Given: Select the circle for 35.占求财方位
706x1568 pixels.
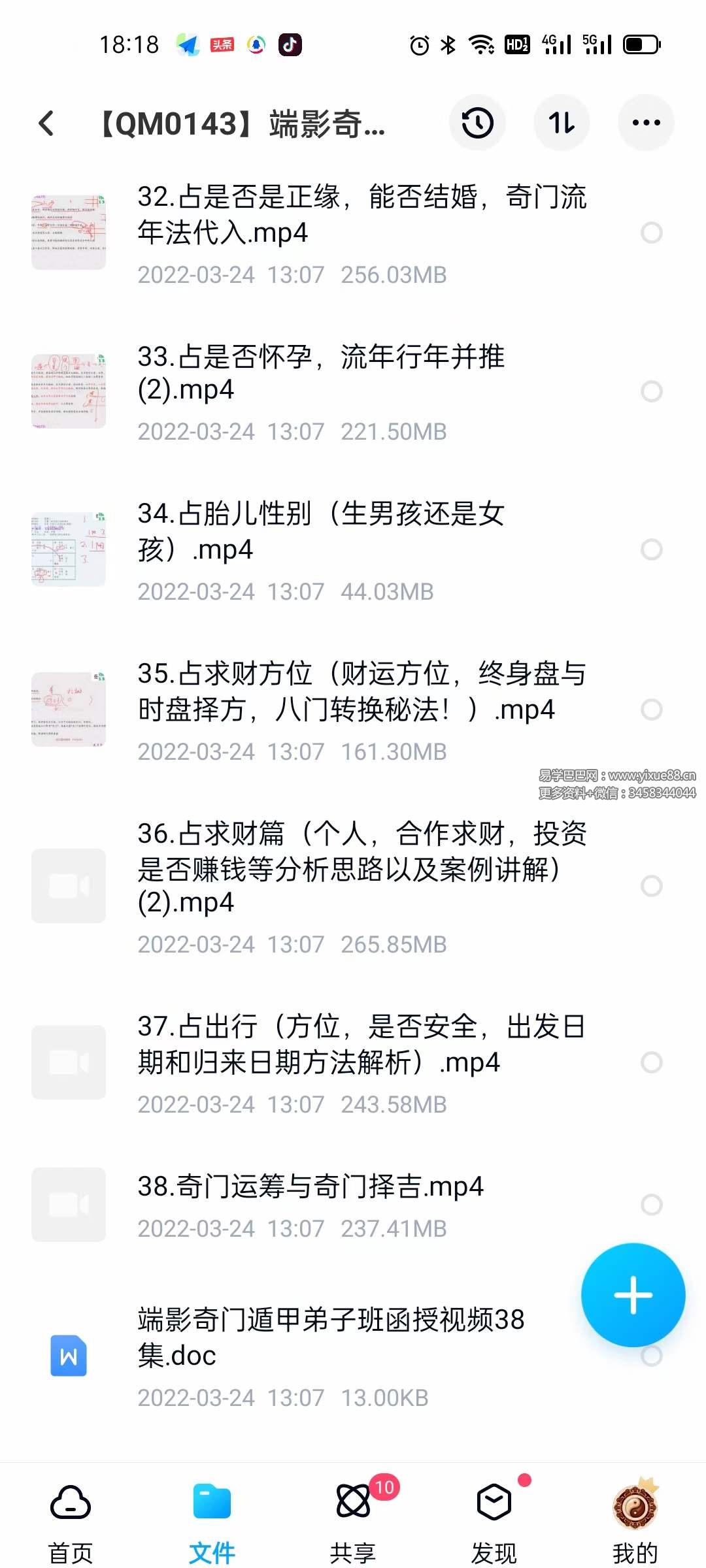Looking at the screenshot, I should [x=651, y=710].
